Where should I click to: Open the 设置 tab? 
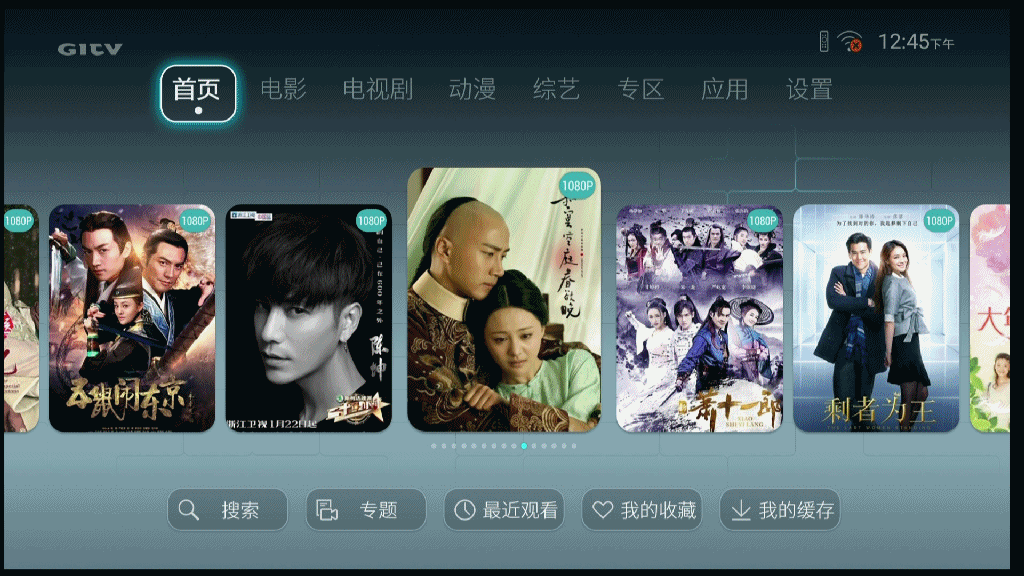click(809, 90)
